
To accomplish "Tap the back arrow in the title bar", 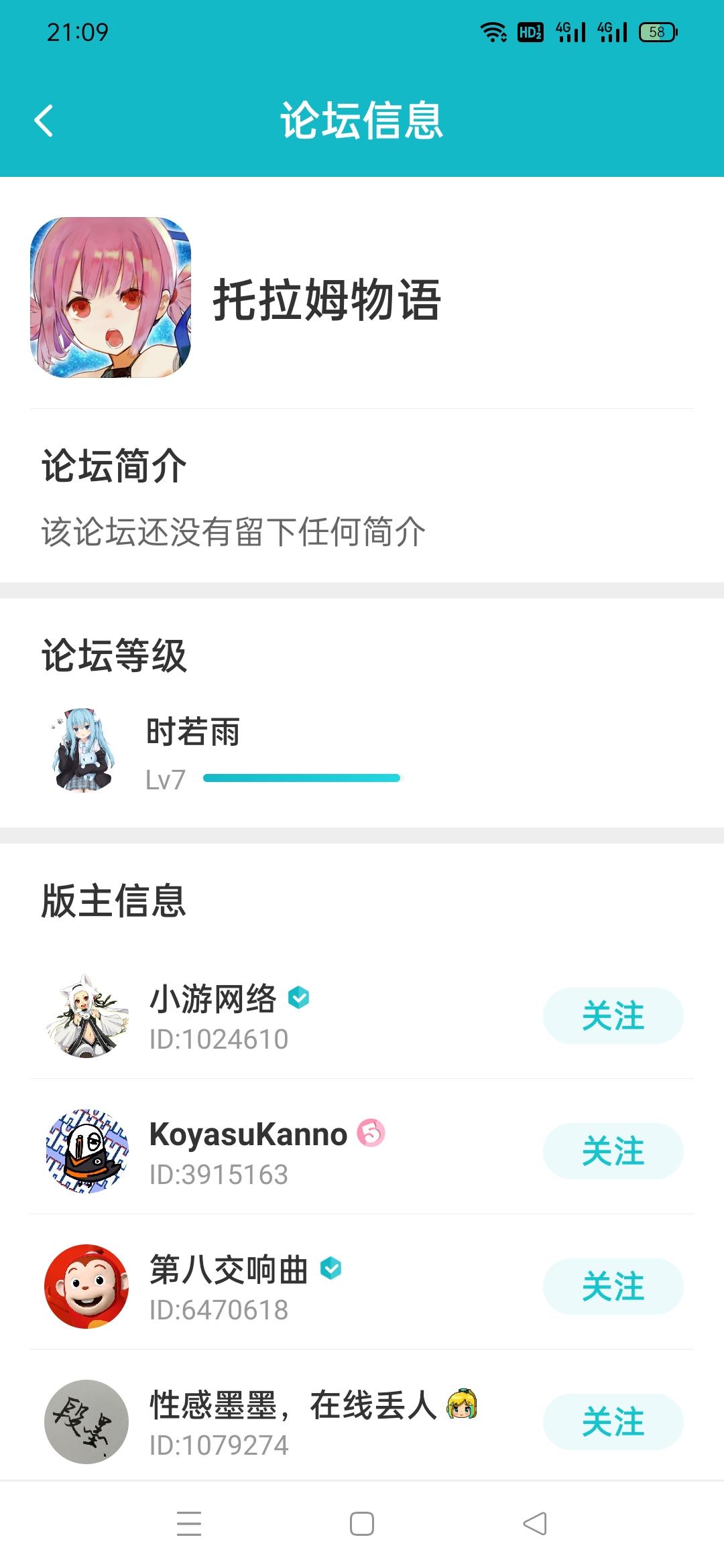I will [x=44, y=122].
